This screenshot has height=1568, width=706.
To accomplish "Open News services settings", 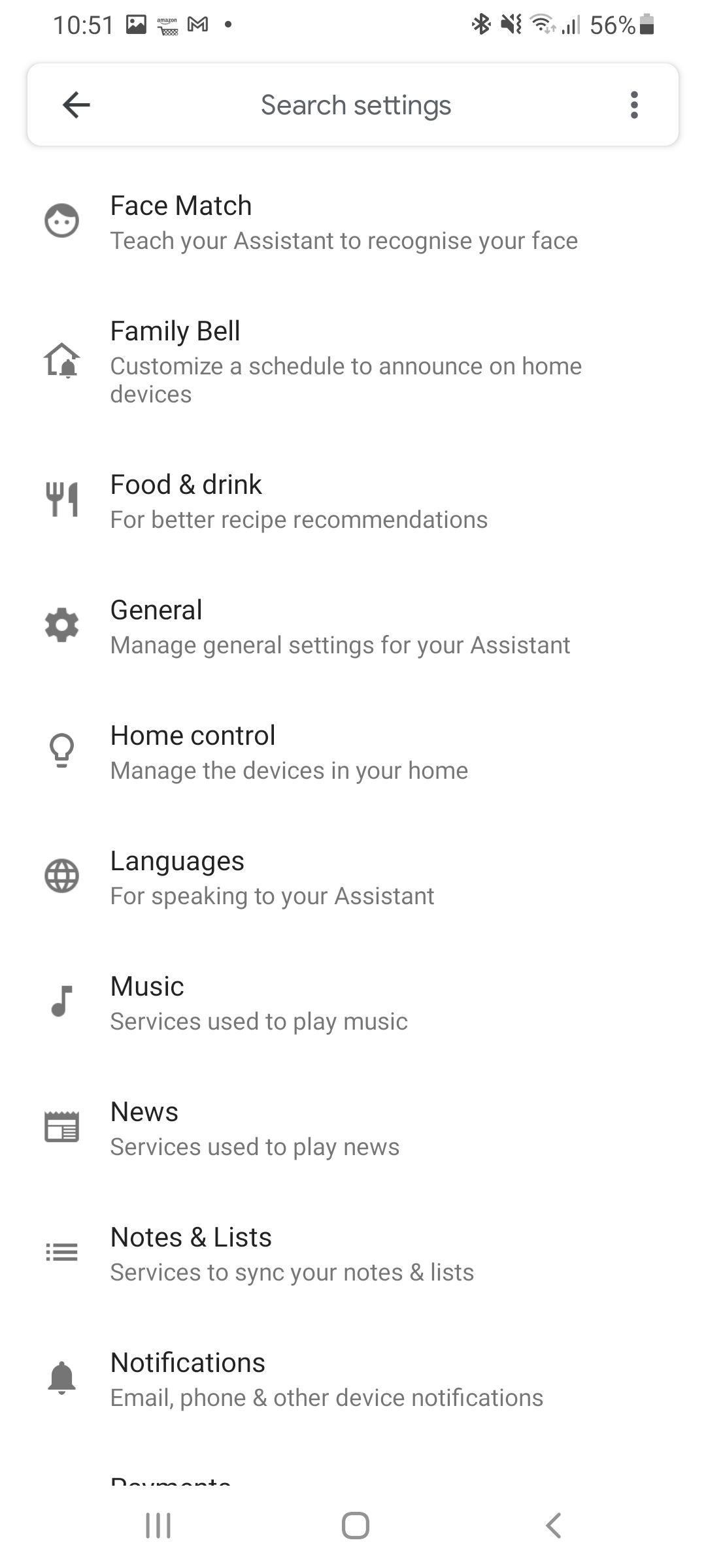I will coord(353,1128).
